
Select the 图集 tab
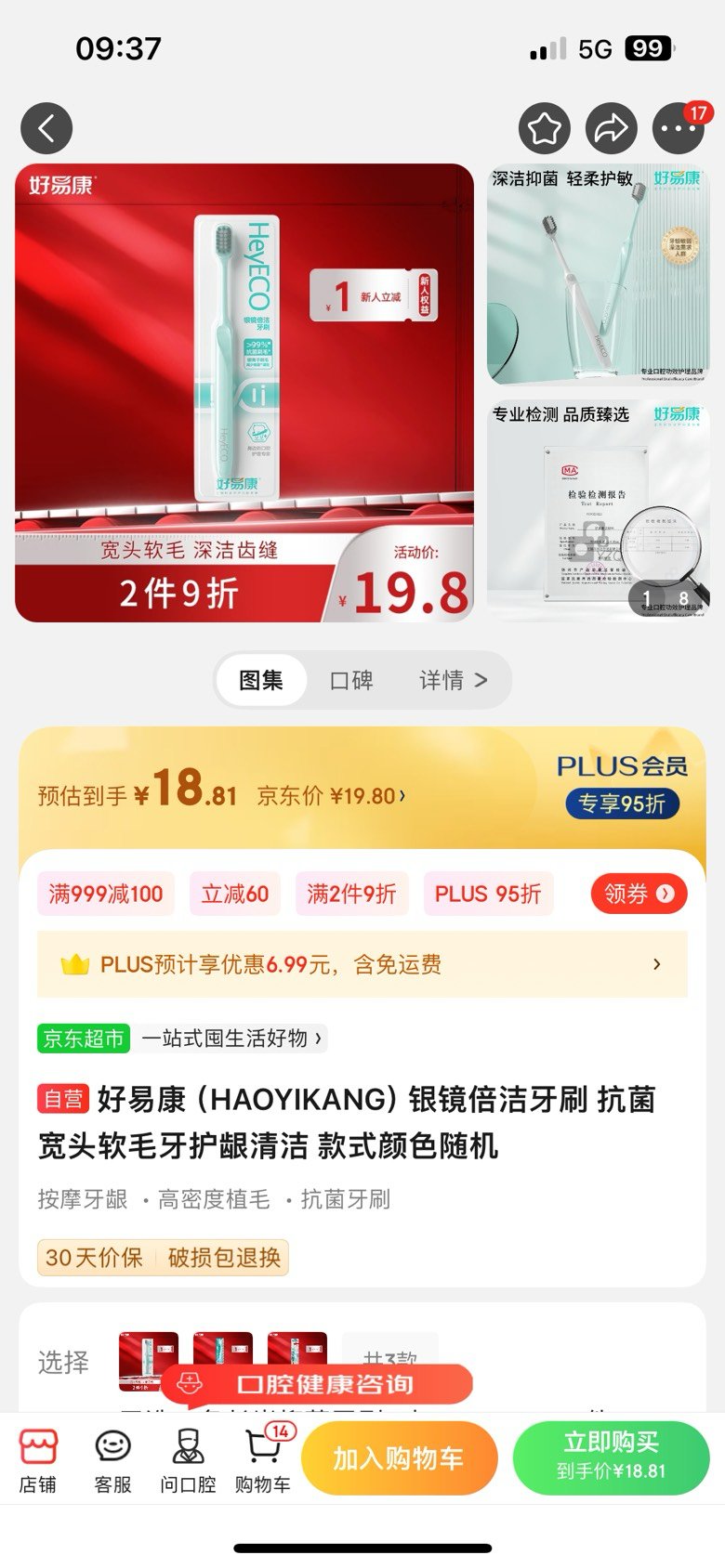coord(261,681)
